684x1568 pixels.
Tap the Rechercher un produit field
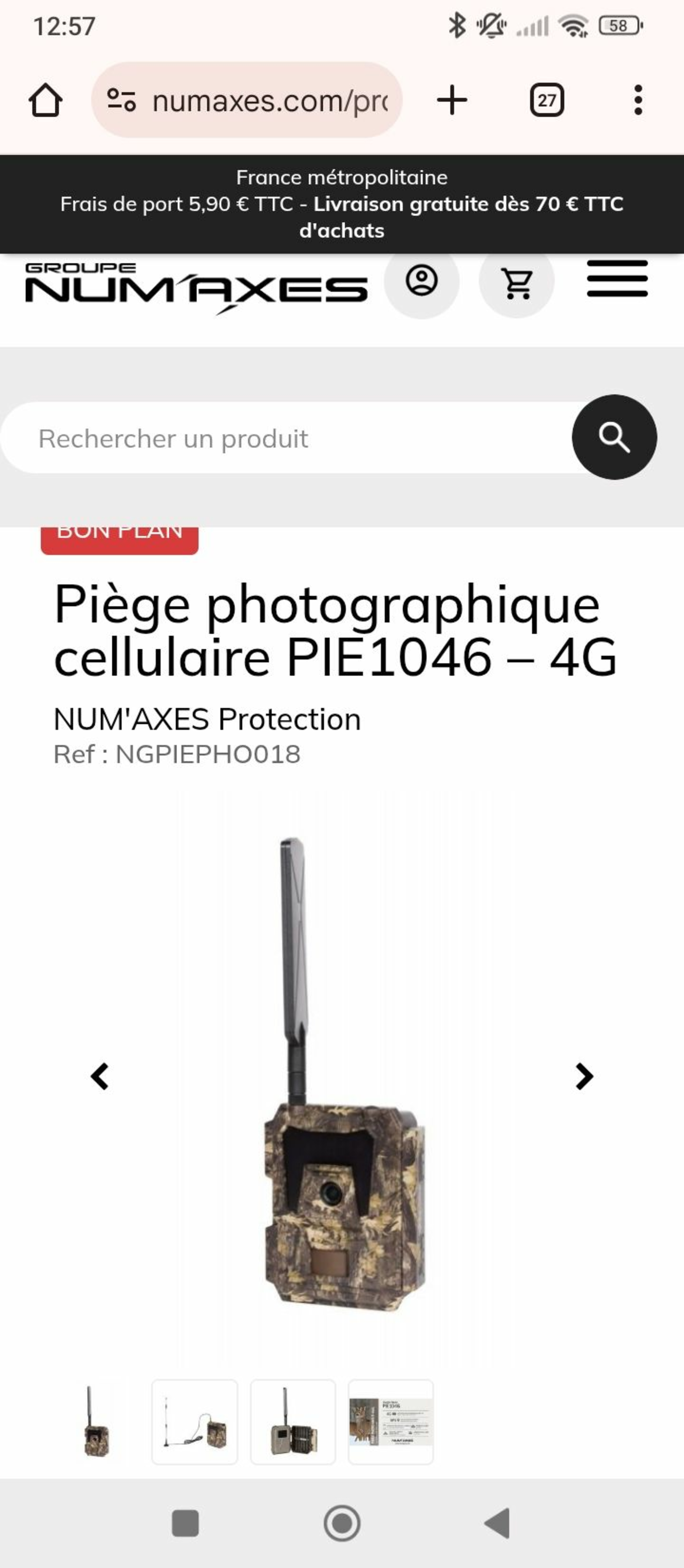[286, 438]
